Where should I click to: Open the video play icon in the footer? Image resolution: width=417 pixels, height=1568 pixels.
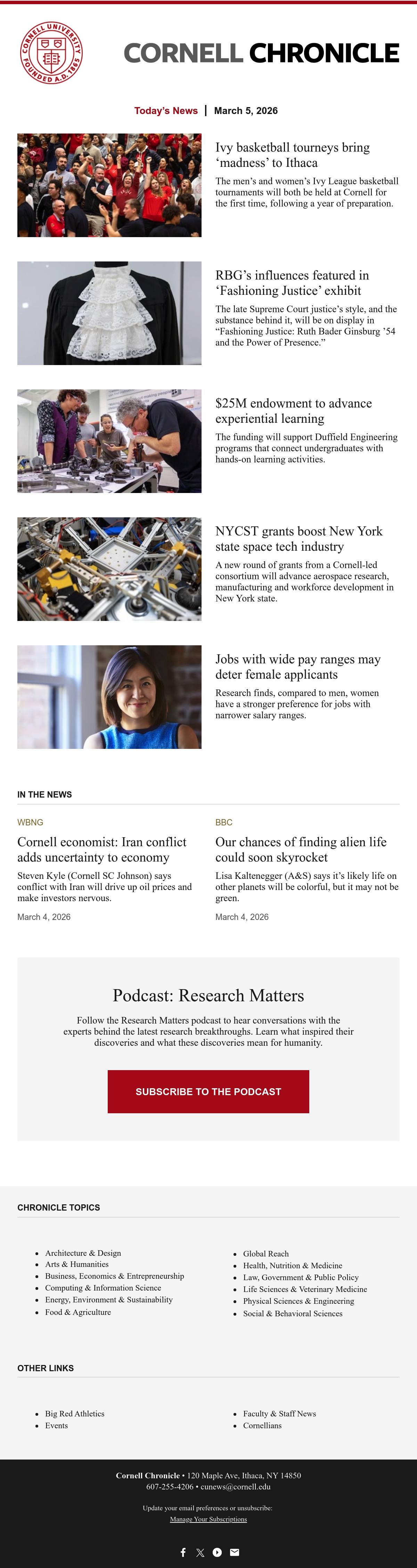coord(217,1552)
